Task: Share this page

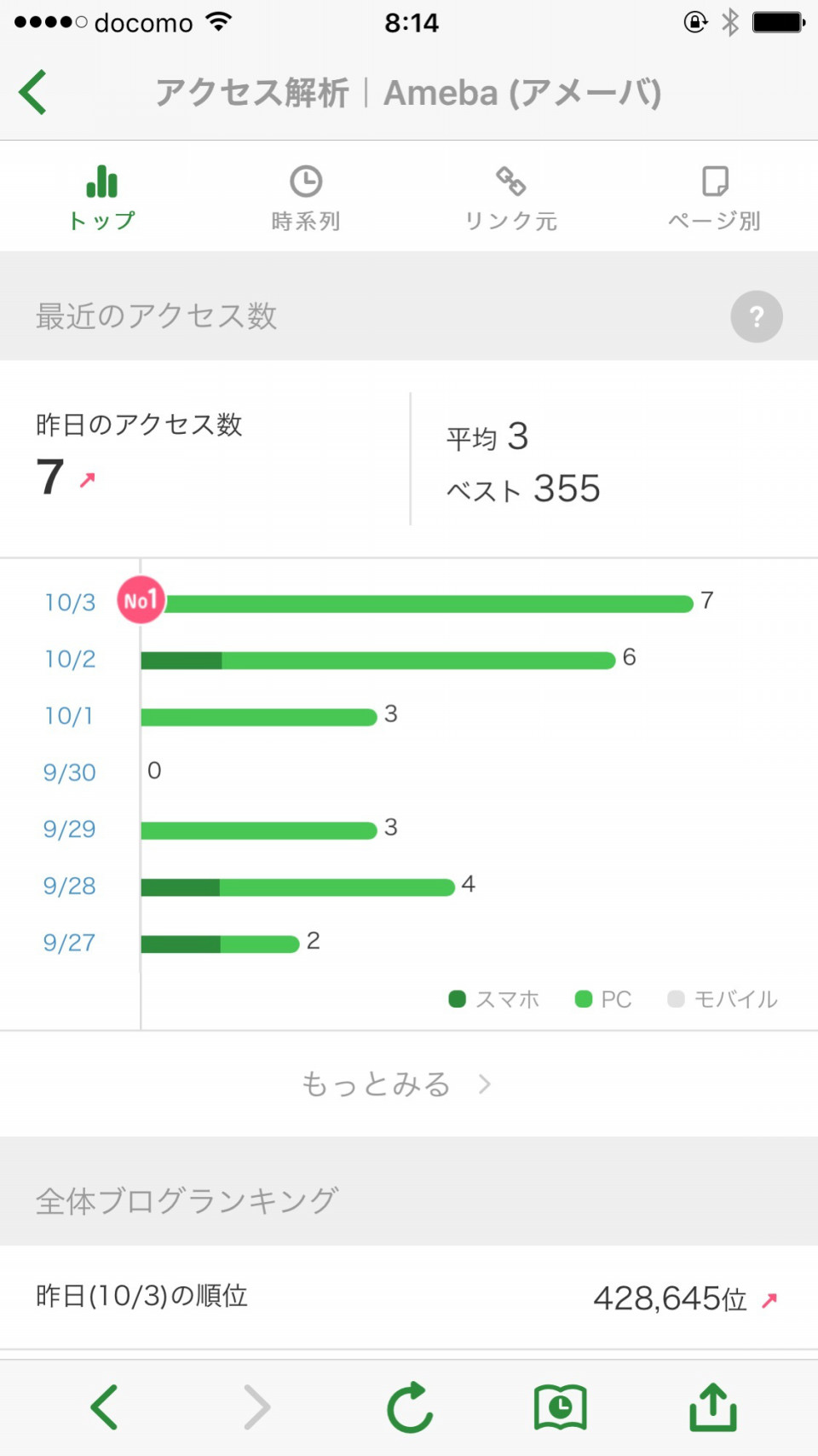Action: coord(713,1407)
